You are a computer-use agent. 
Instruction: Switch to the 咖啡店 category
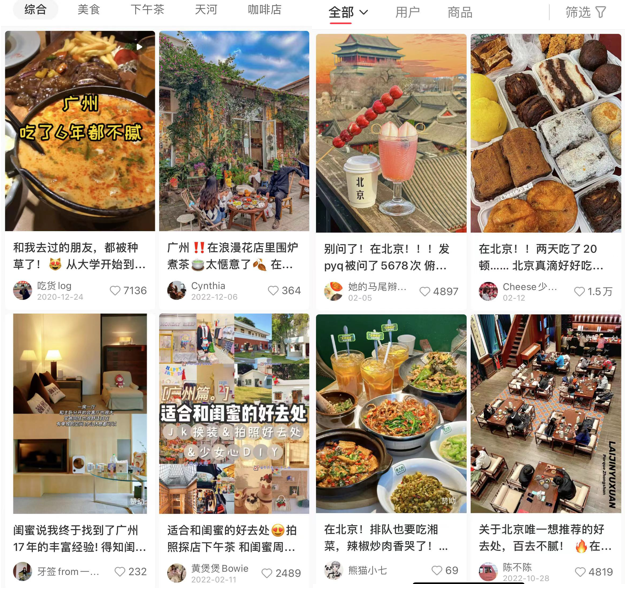(264, 10)
